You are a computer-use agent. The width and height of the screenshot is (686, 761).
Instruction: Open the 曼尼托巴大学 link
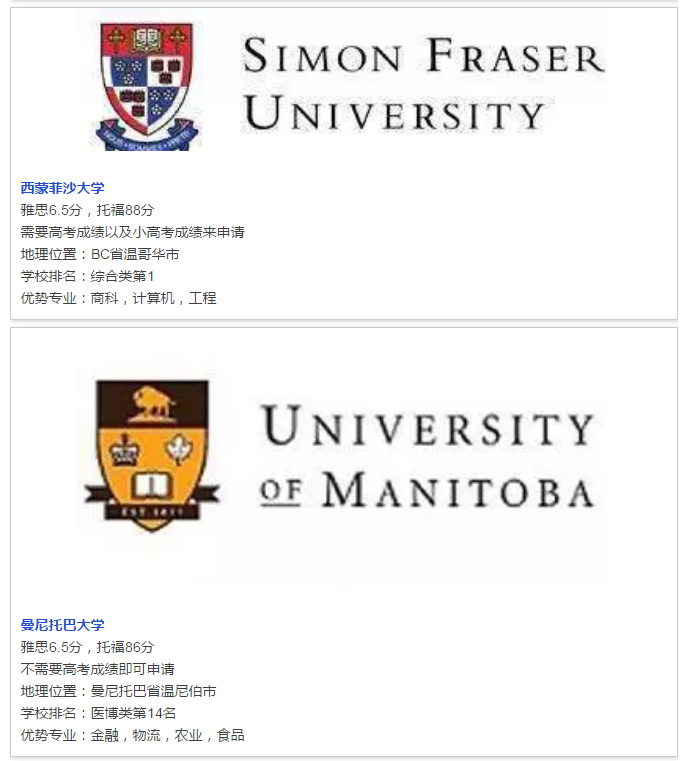[x=62, y=625]
